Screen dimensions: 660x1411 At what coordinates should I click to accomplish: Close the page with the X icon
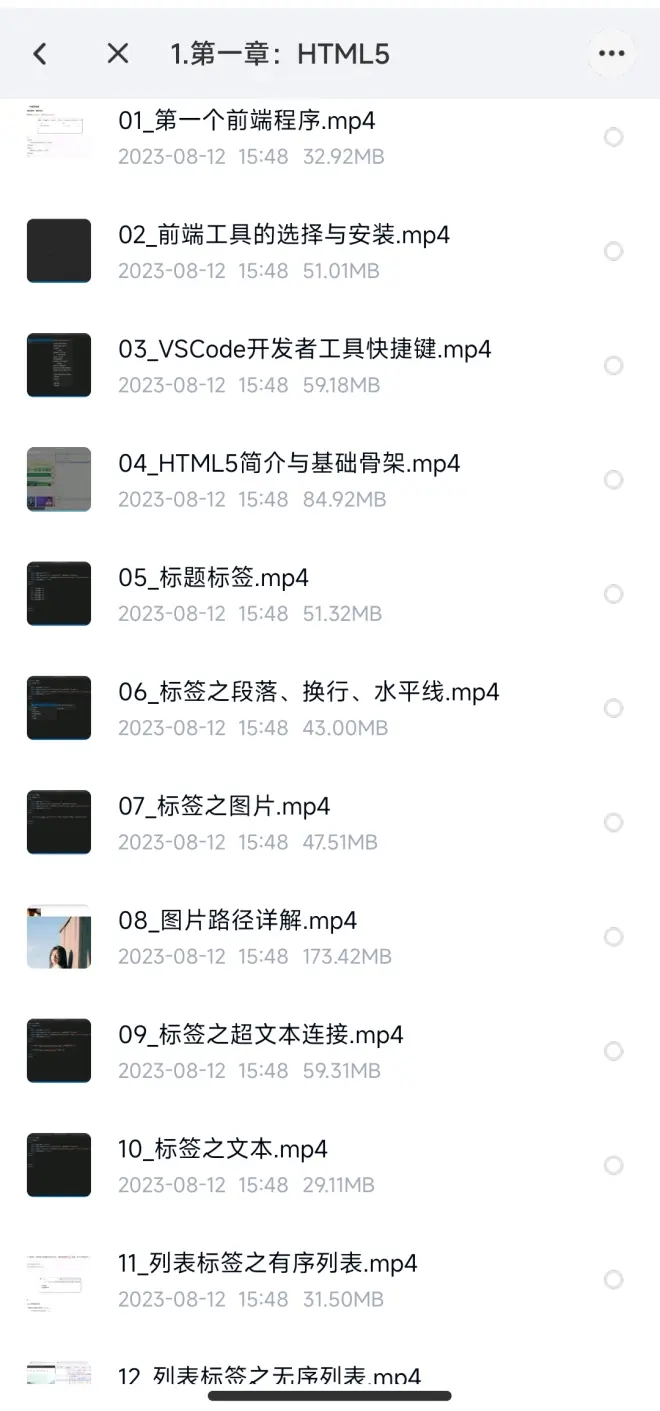pyautogui.click(x=118, y=54)
